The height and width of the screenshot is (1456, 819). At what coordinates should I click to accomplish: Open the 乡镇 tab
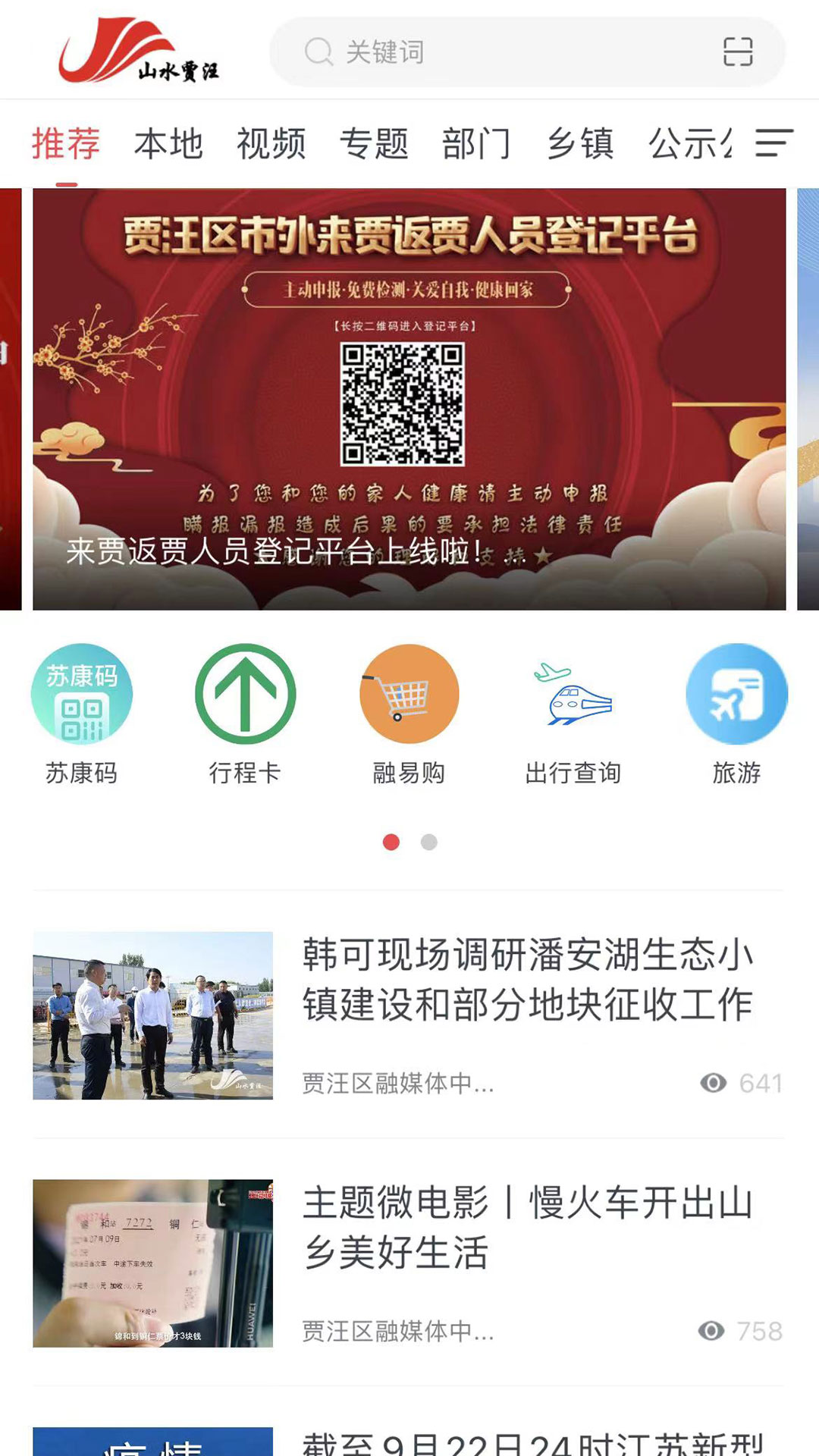[x=580, y=143]
